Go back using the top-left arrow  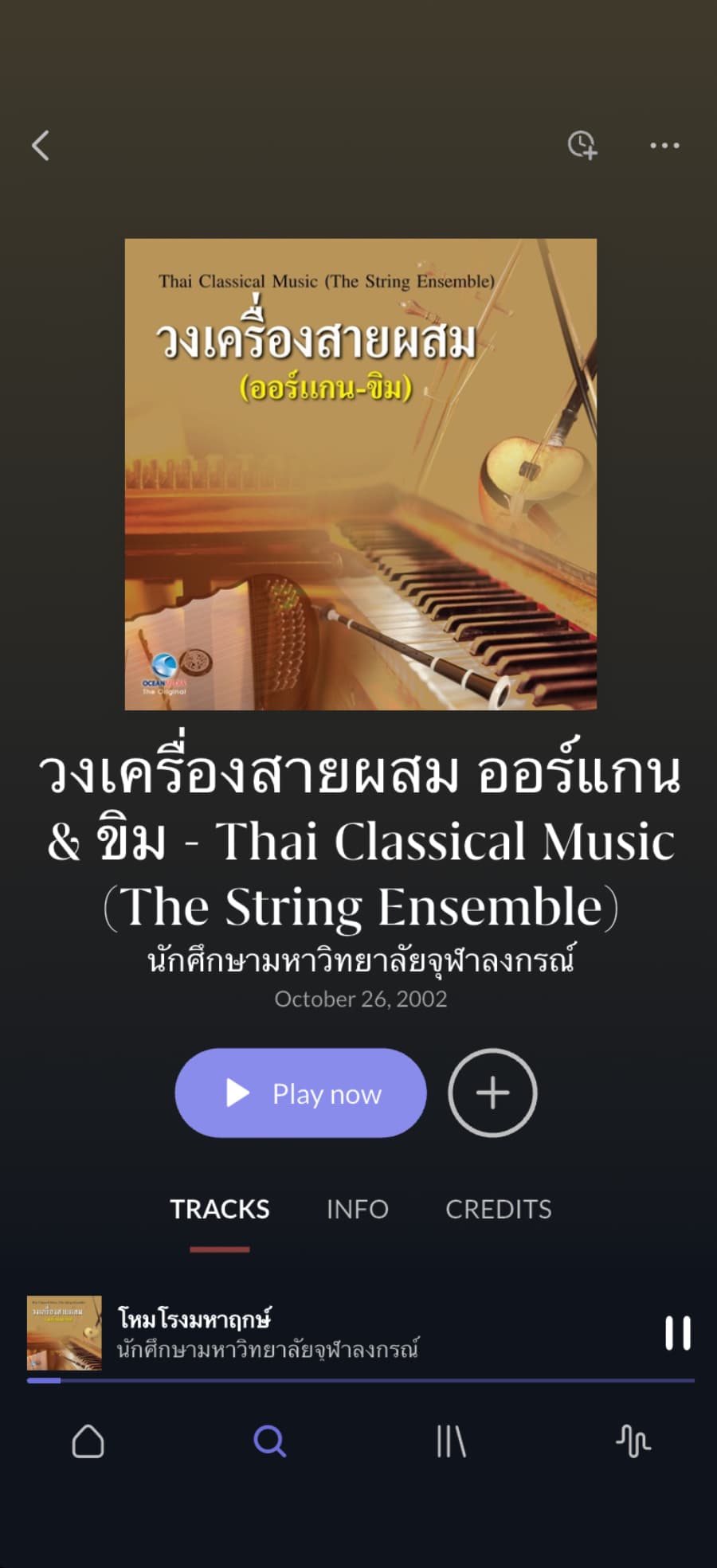pyautogui.click(x=41, y=146)
